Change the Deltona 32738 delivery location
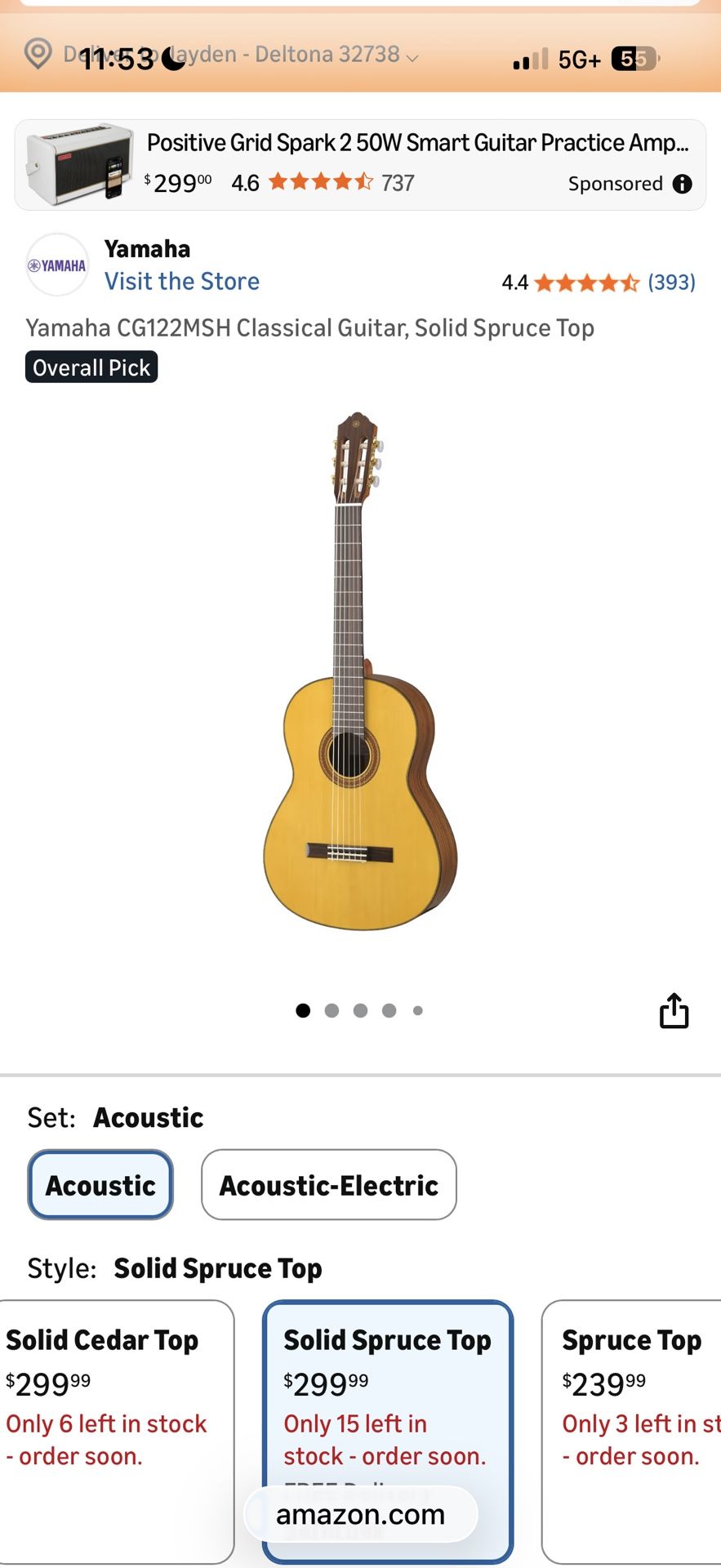 click(245, 55)
